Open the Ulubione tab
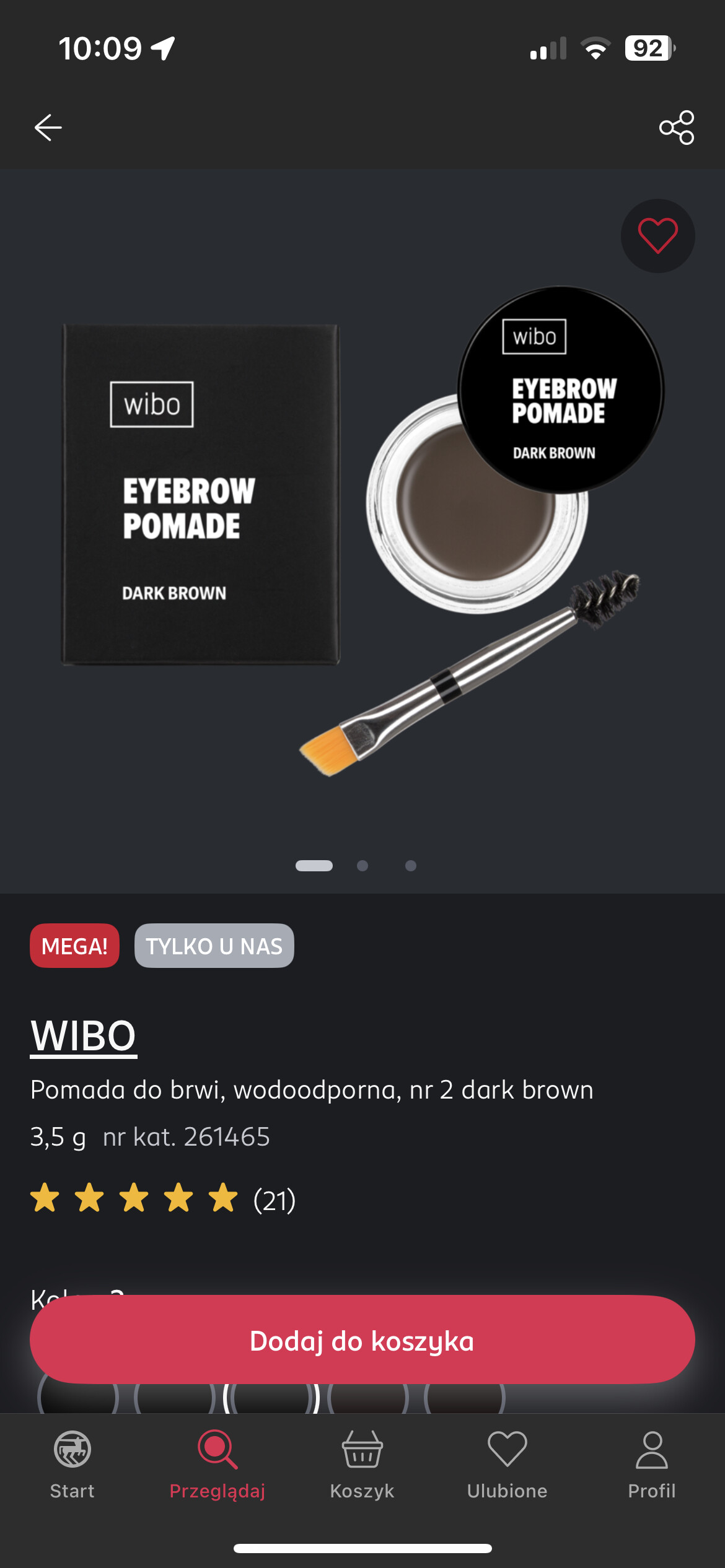 [507, 1465]
